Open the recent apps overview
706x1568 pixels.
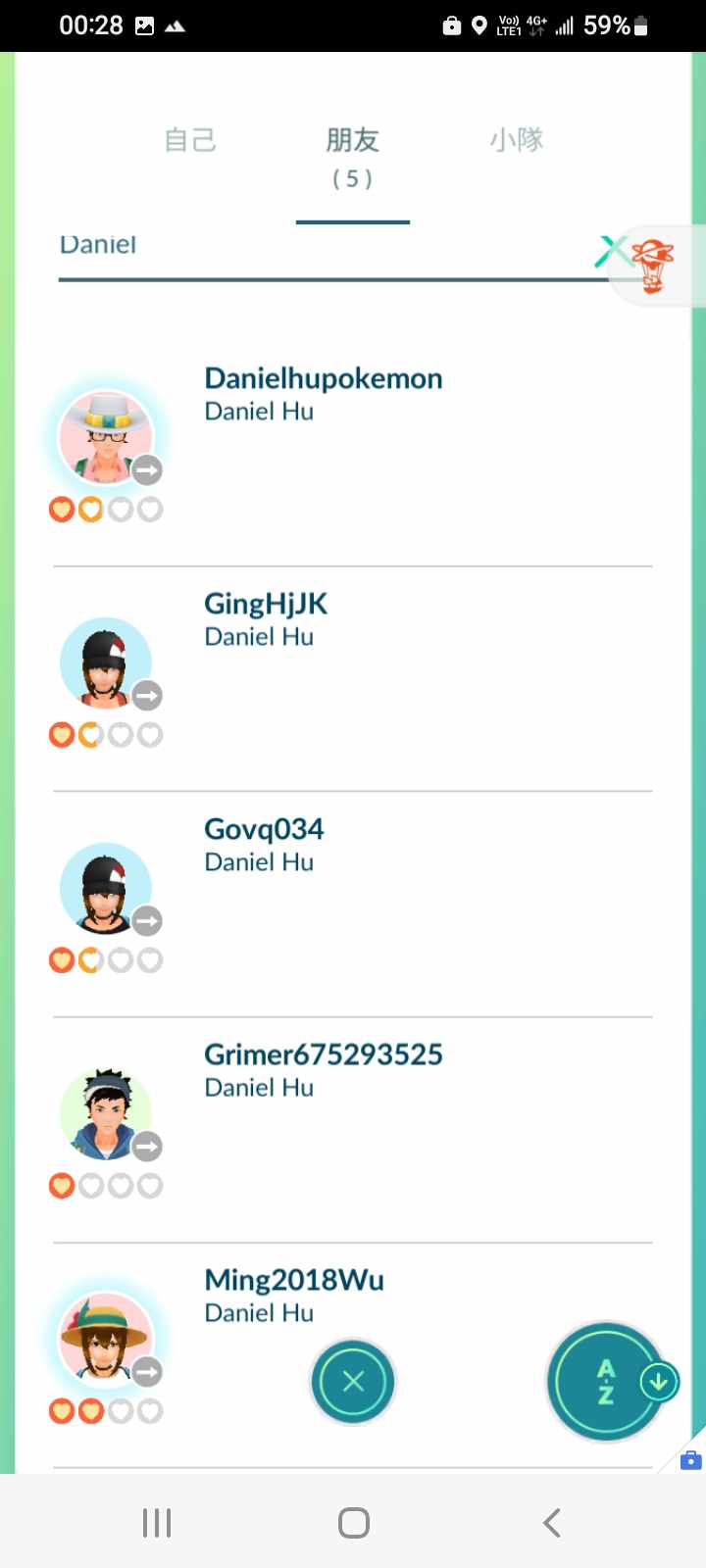tap(157, 1523)
